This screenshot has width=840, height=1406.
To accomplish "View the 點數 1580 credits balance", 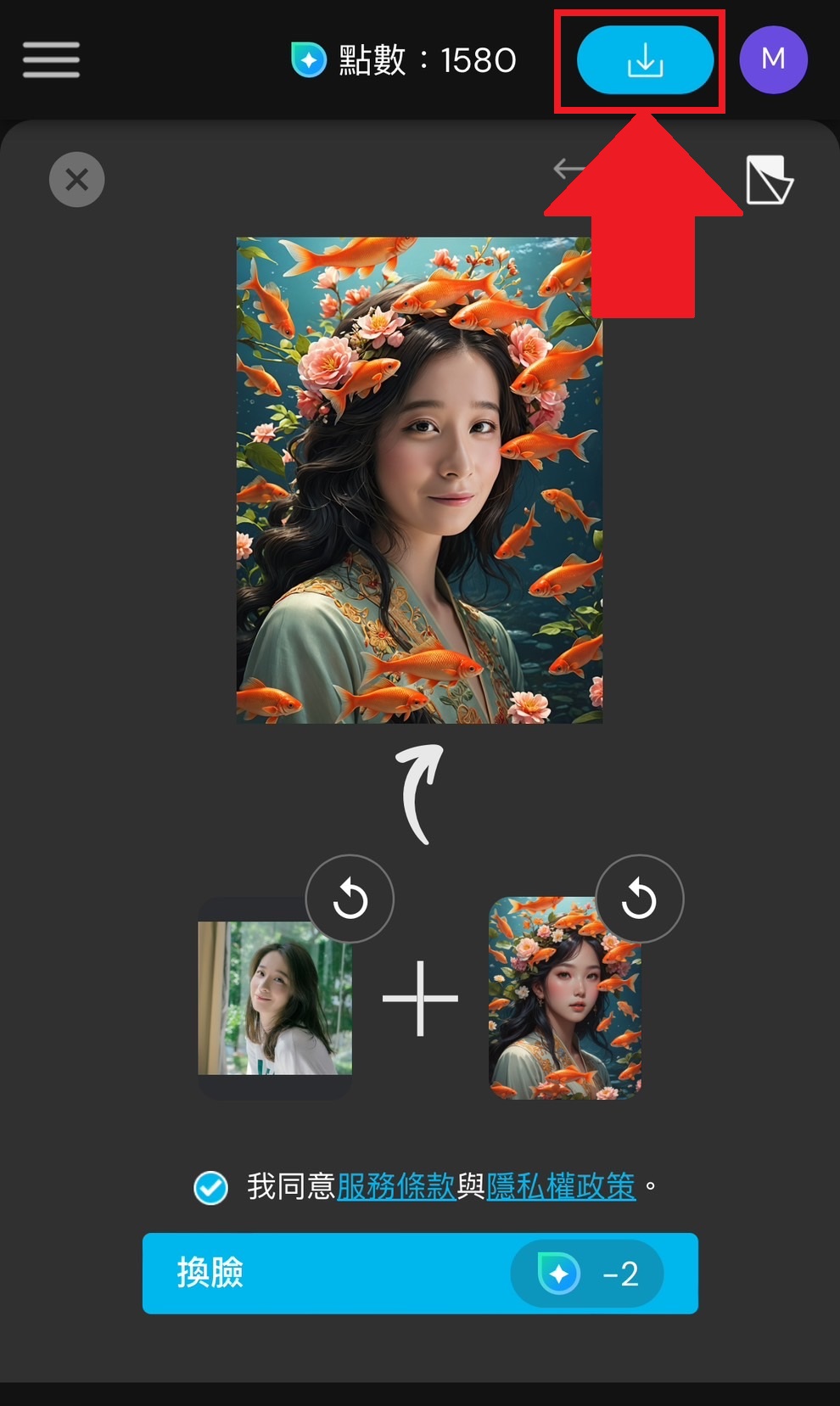I will pos(404,59).
